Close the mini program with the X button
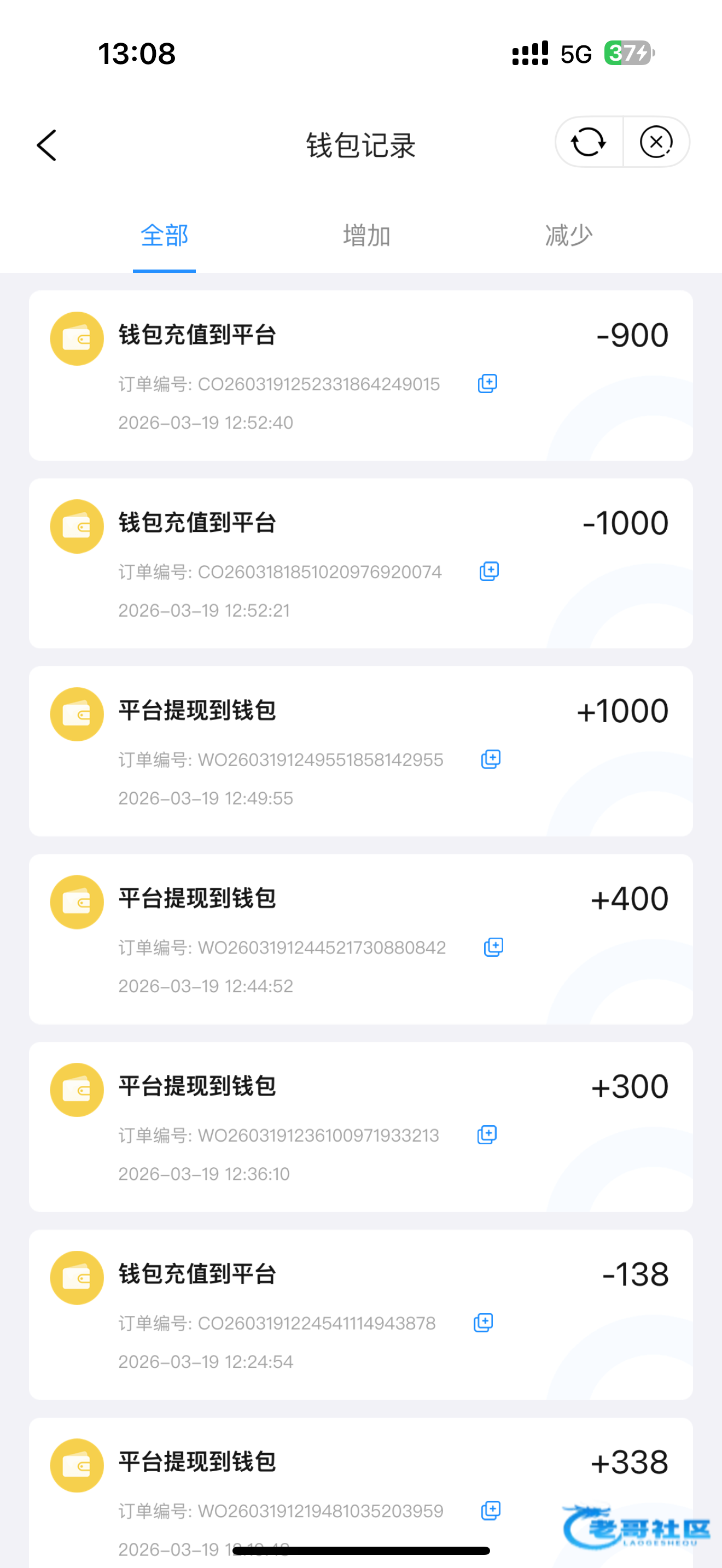Screen dimensions: 722x1568 pos(656,143)
